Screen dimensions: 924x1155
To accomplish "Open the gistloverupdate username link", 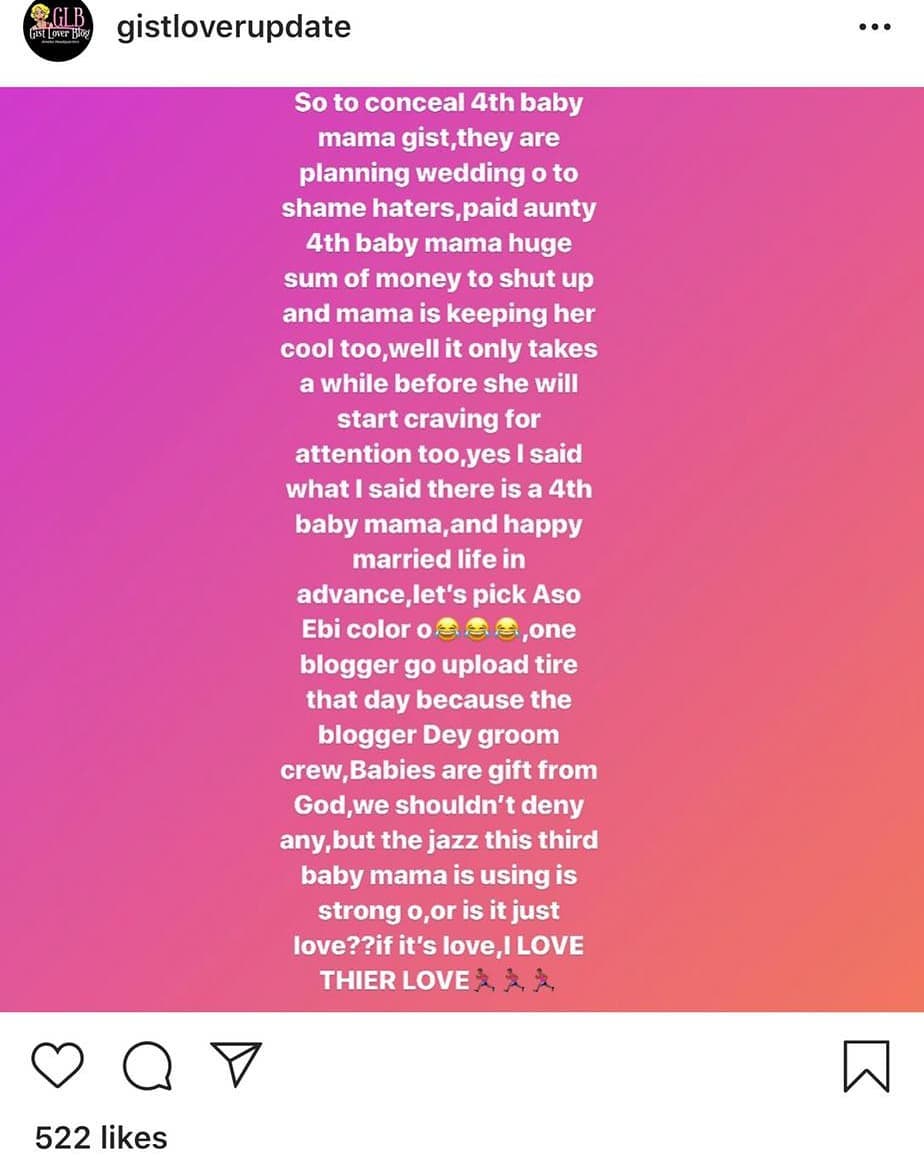I will click(x=234, y=27).
